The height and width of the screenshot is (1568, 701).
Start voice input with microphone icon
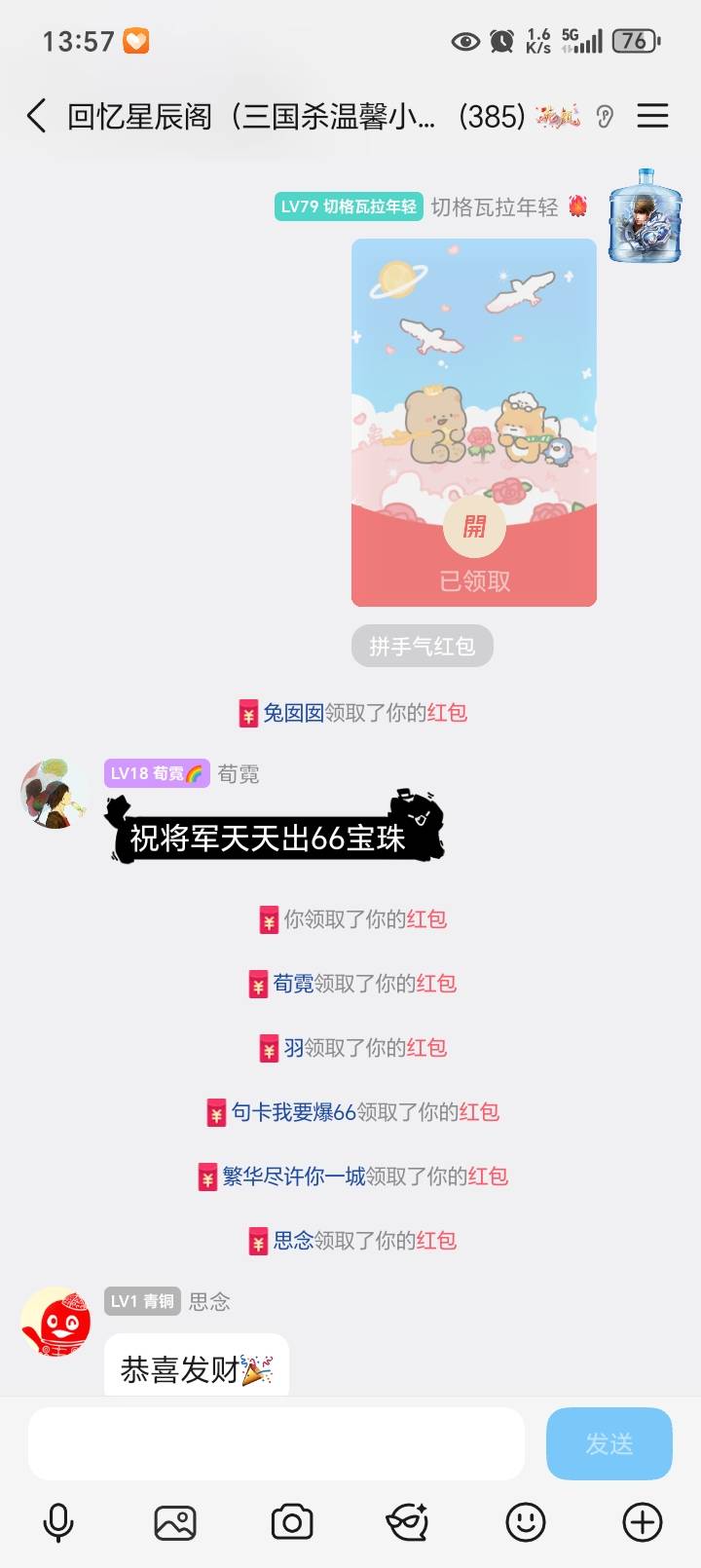58,1522
